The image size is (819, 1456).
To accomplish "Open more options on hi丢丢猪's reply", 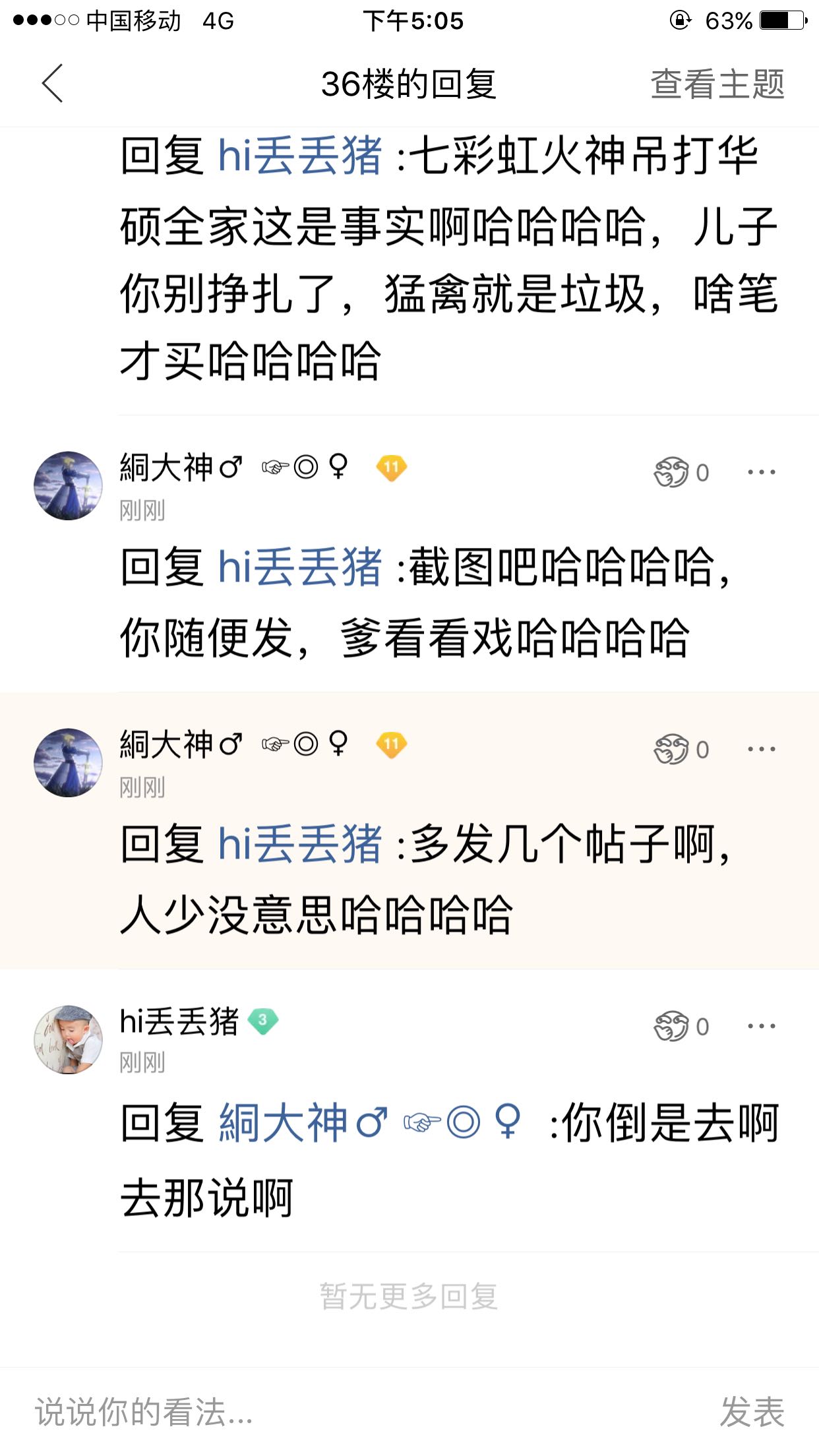I will tap(761, 1026).
